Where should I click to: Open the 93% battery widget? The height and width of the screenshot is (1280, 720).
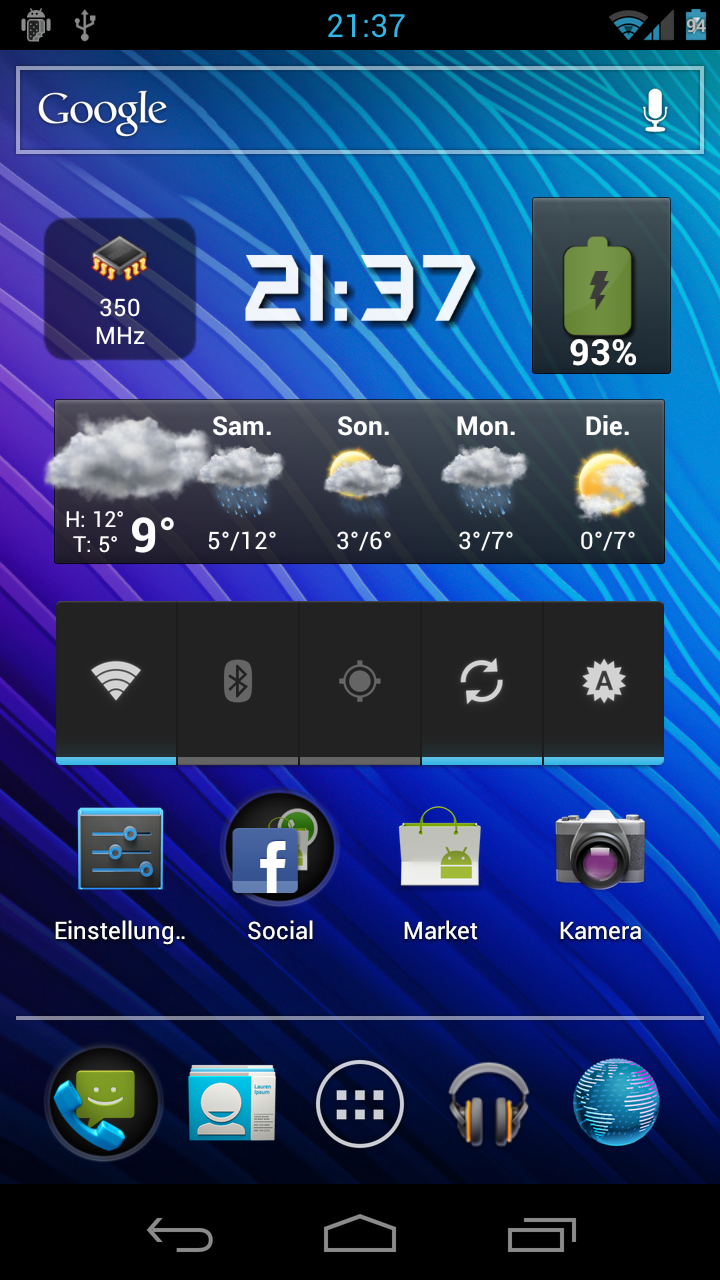click(x=601, y=285)
